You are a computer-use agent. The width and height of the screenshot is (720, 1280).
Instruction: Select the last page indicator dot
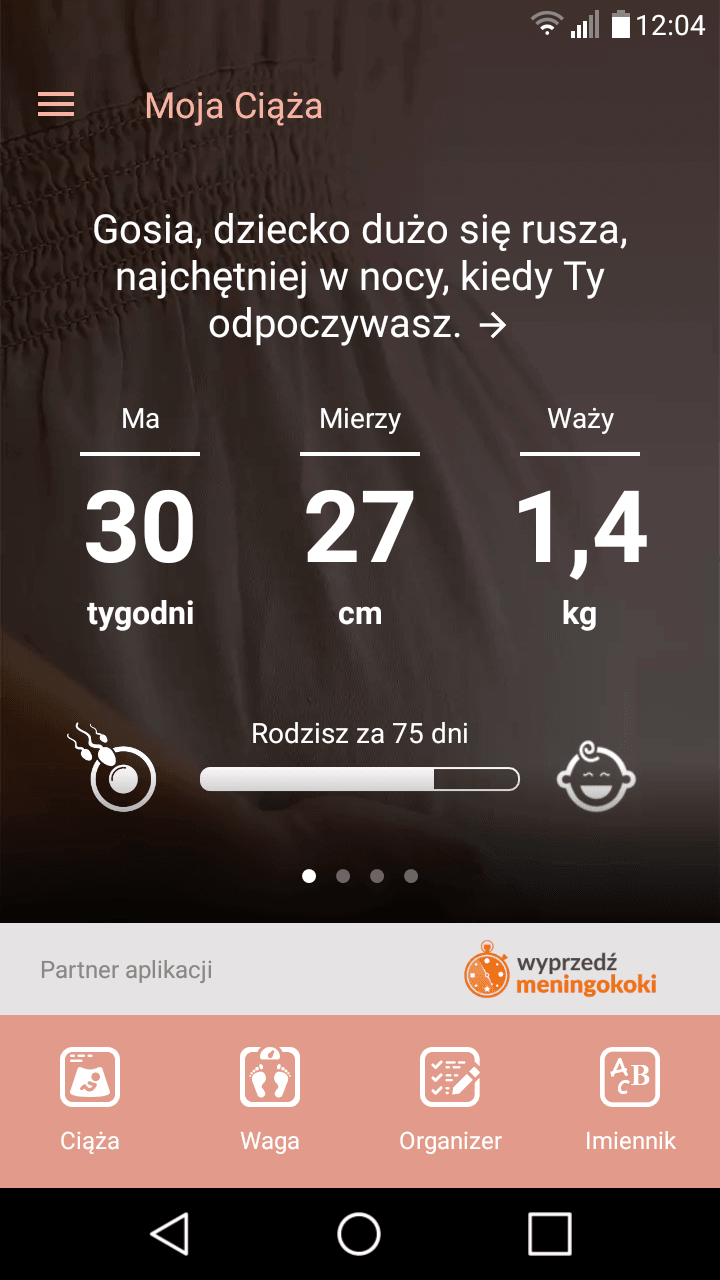tap(411, 876)
